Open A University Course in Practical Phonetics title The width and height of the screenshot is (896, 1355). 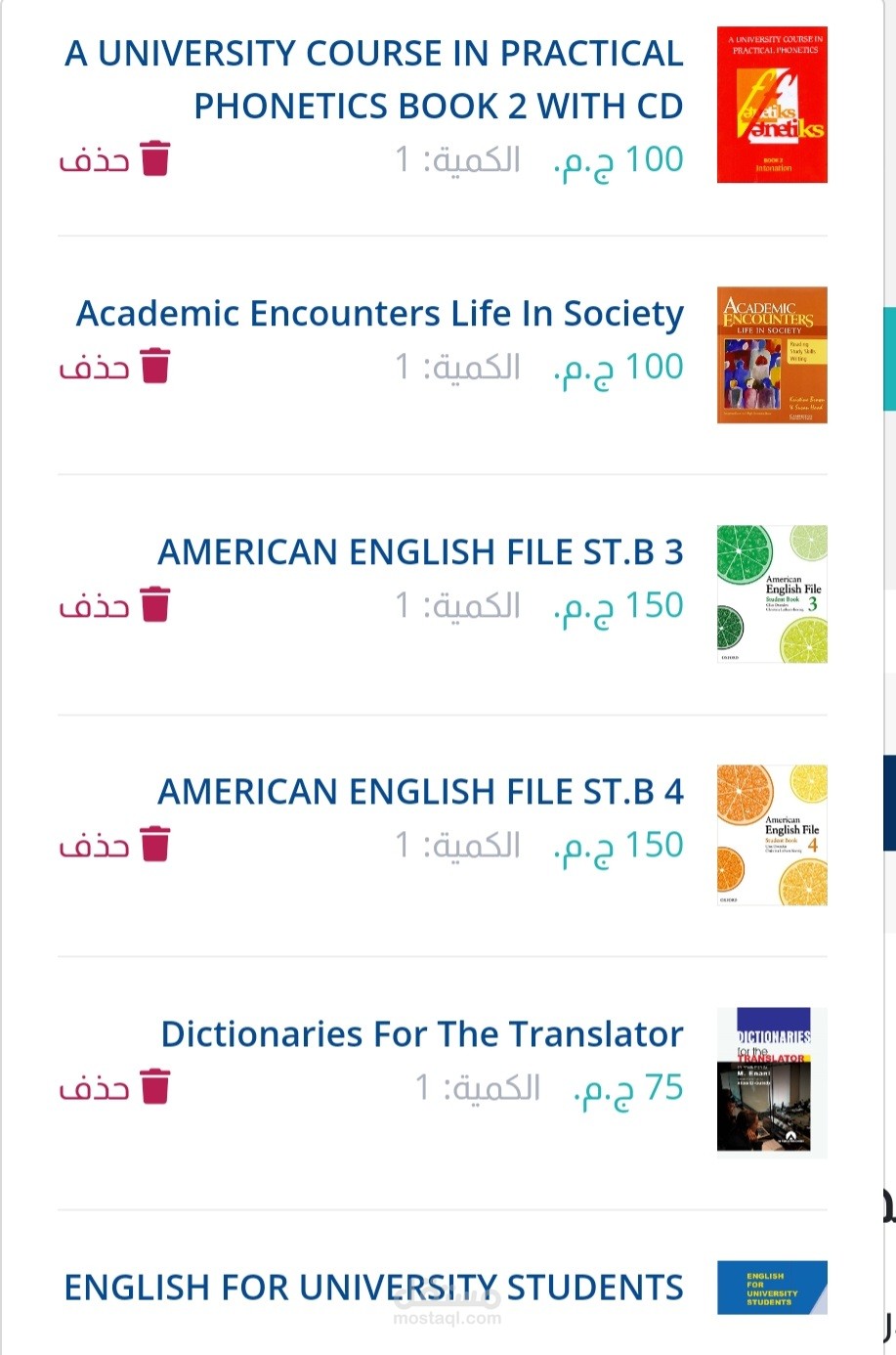click(374, 79)
